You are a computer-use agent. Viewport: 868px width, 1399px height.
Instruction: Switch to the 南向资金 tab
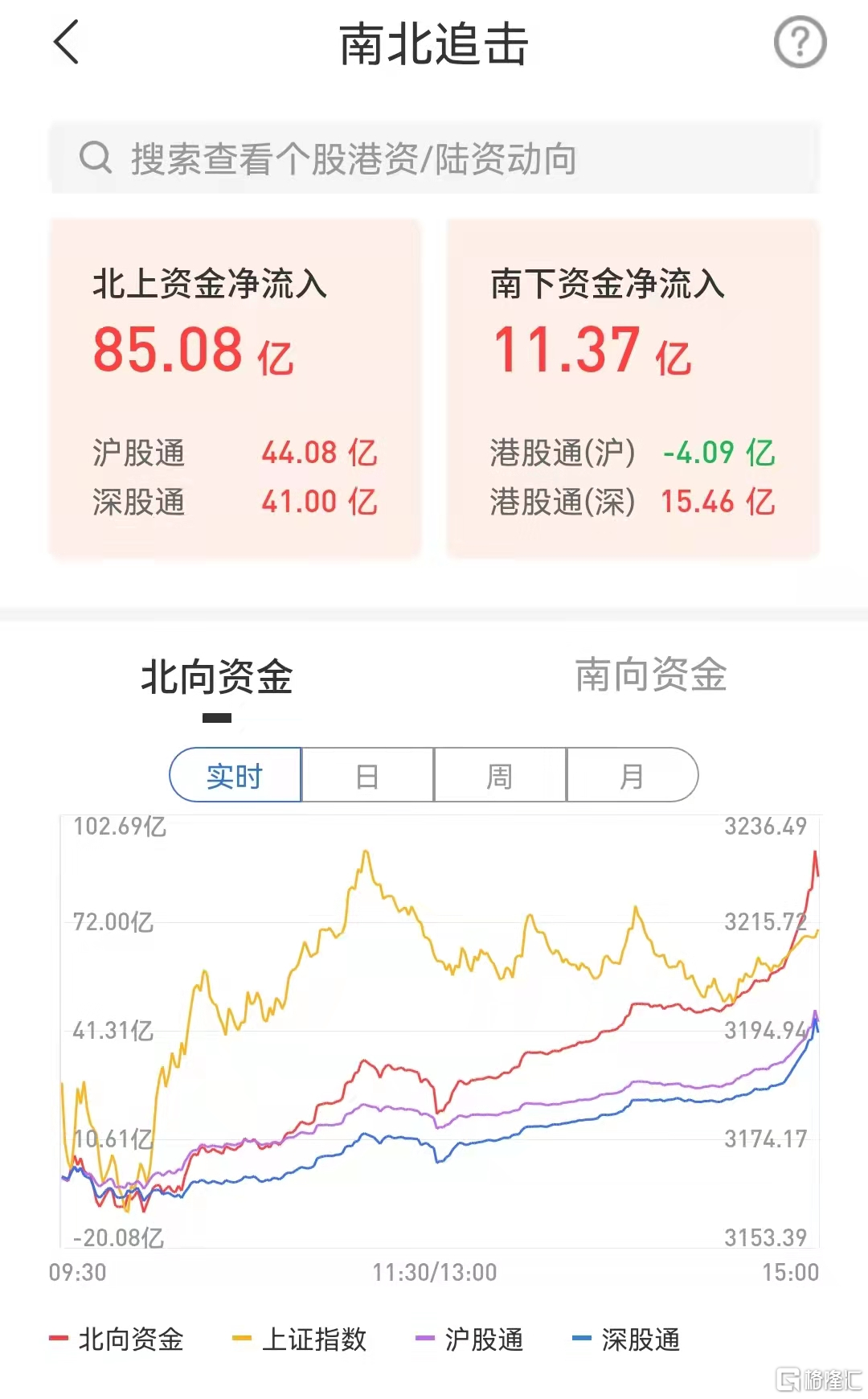pyautogui.click(x=651, y=675)
